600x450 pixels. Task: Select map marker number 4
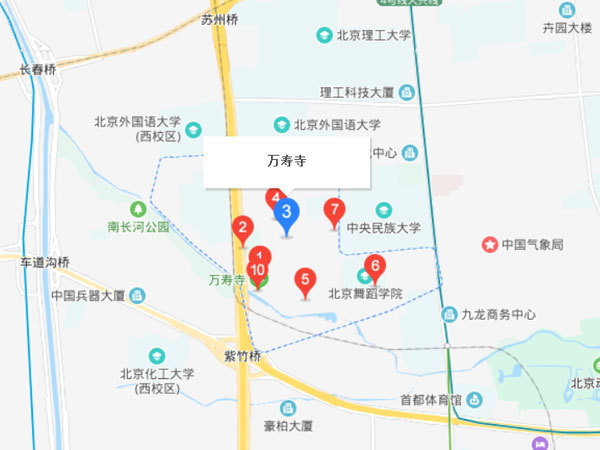coord(273,196)
